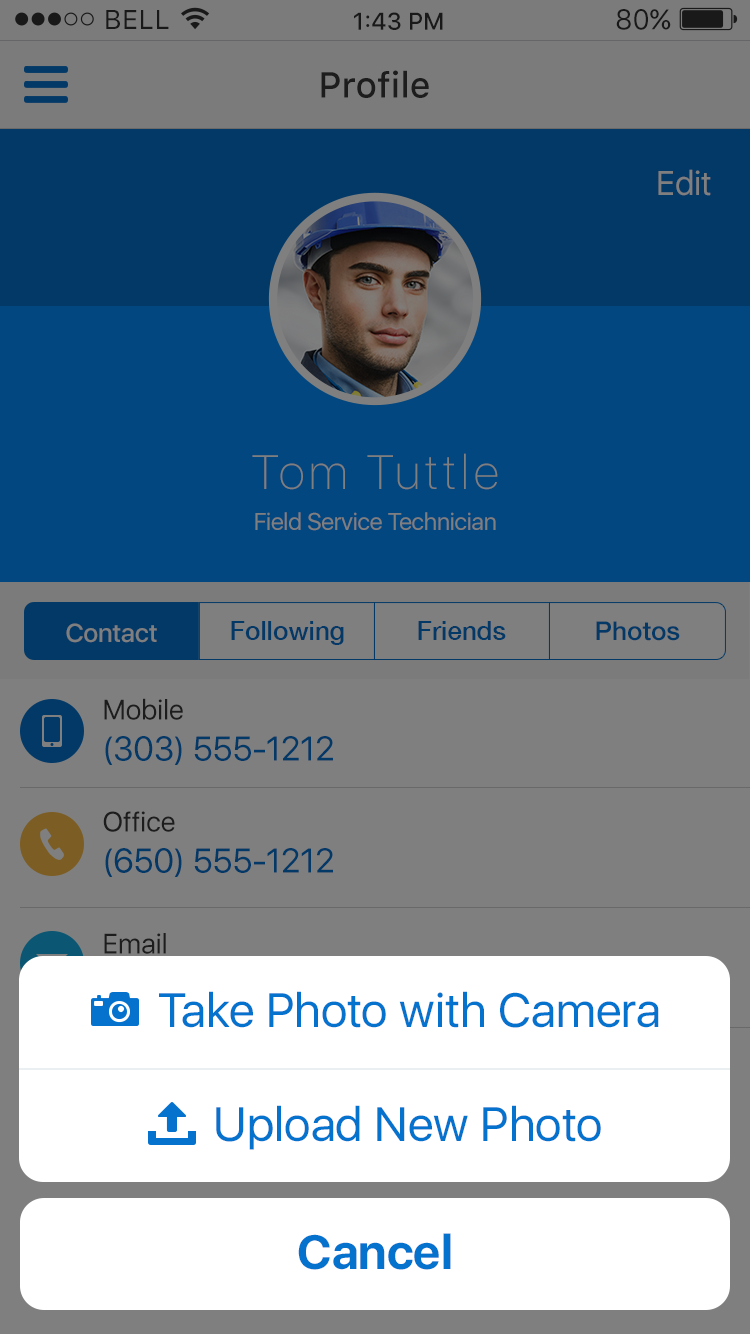Cancel the photo action sheet
The width and height of the screenshot is (750, 1334).
click(x=375, y=1253)
